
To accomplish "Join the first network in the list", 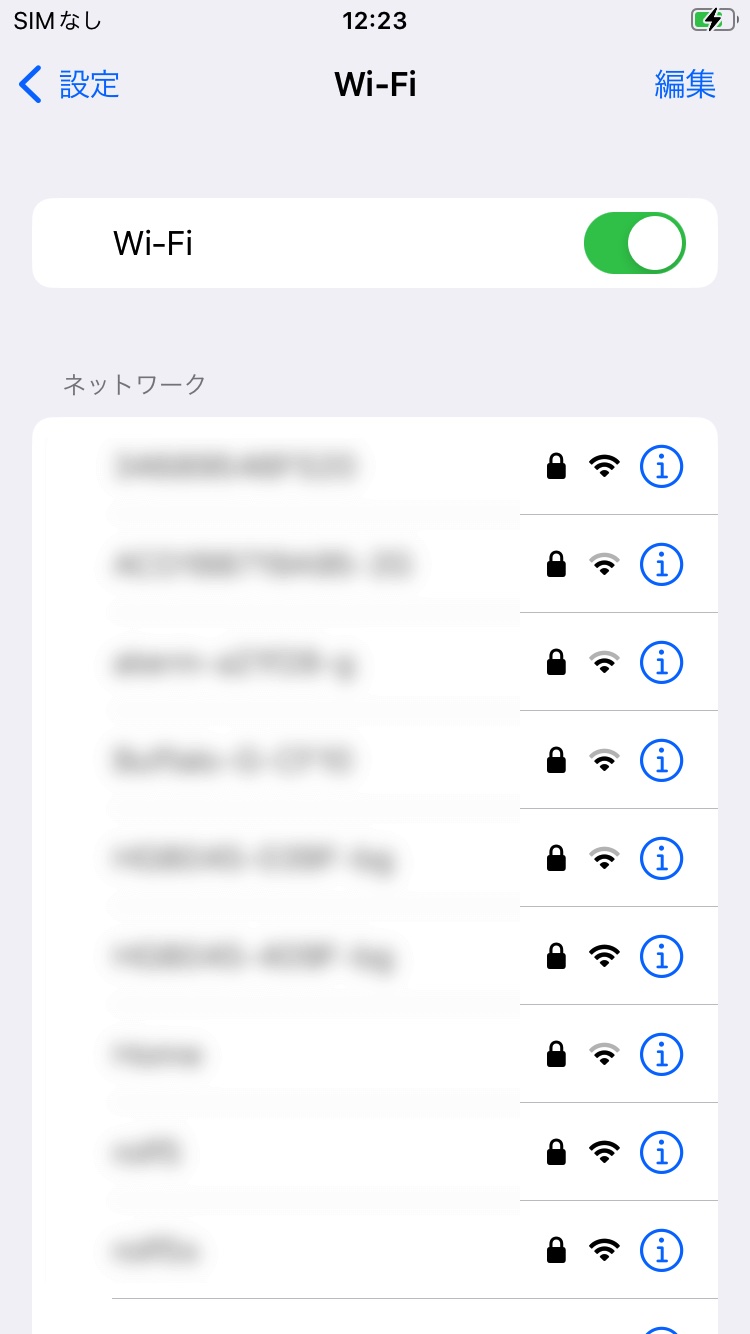I will (x=375, y=466).
